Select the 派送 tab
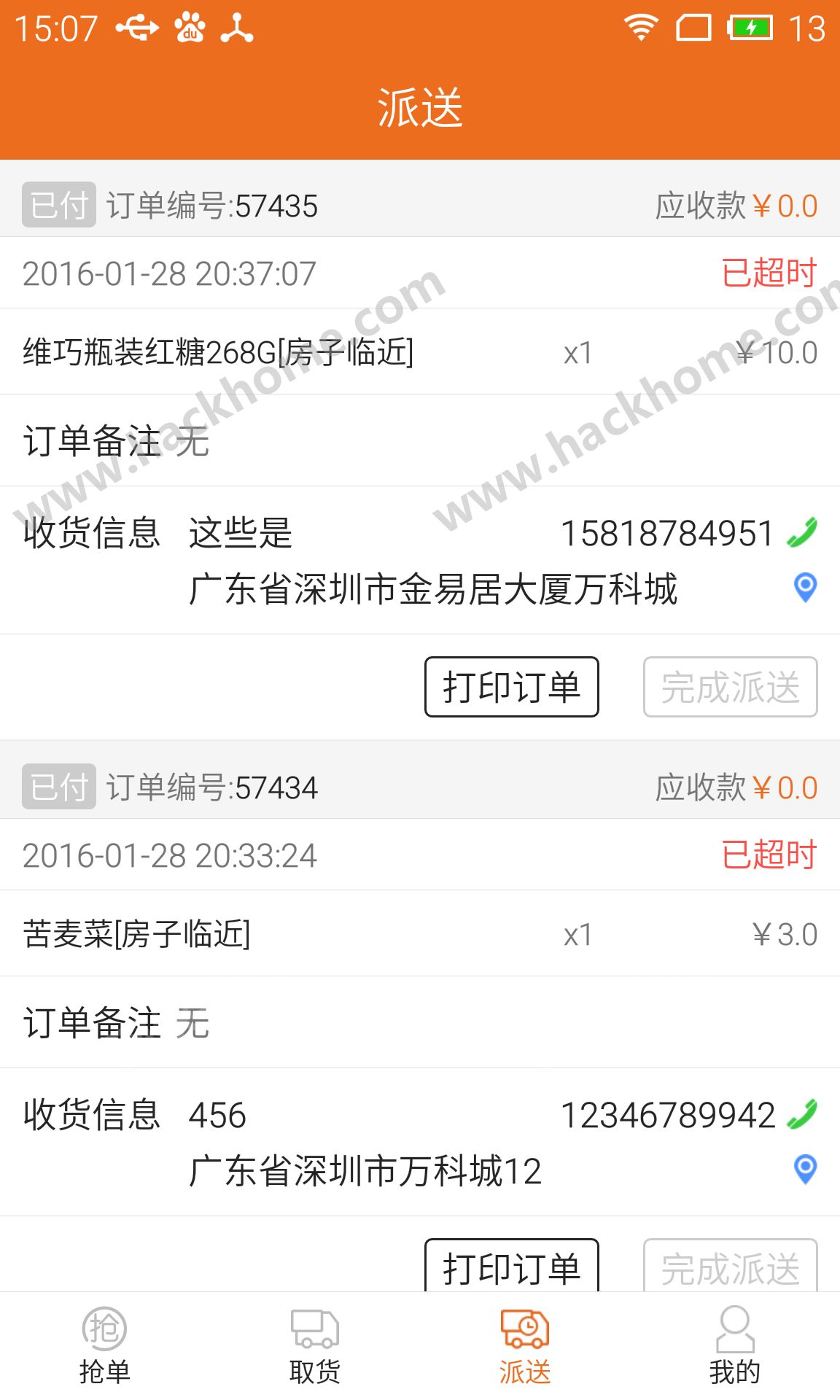840x1400 pixels. coord(525,1346)
